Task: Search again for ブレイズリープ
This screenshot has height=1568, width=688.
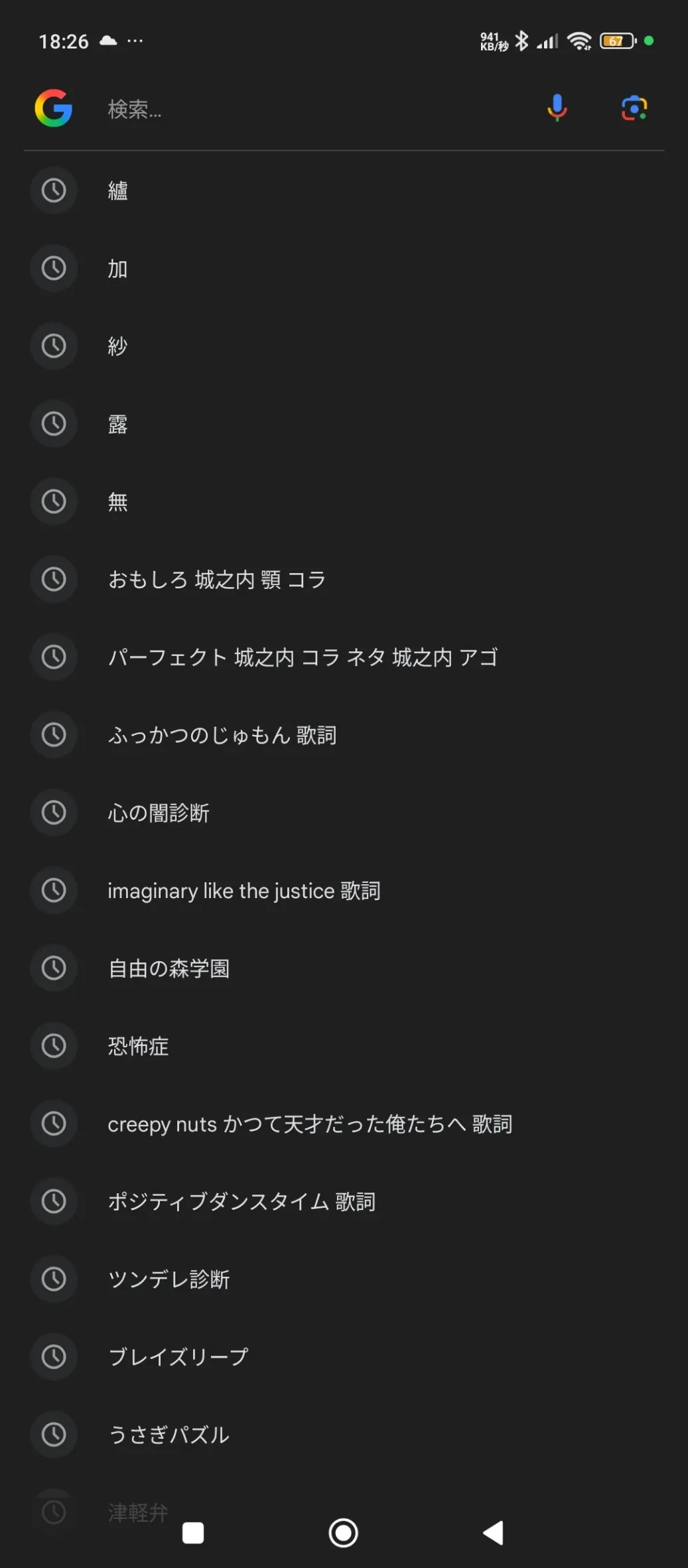Action: pos(344,1356)
